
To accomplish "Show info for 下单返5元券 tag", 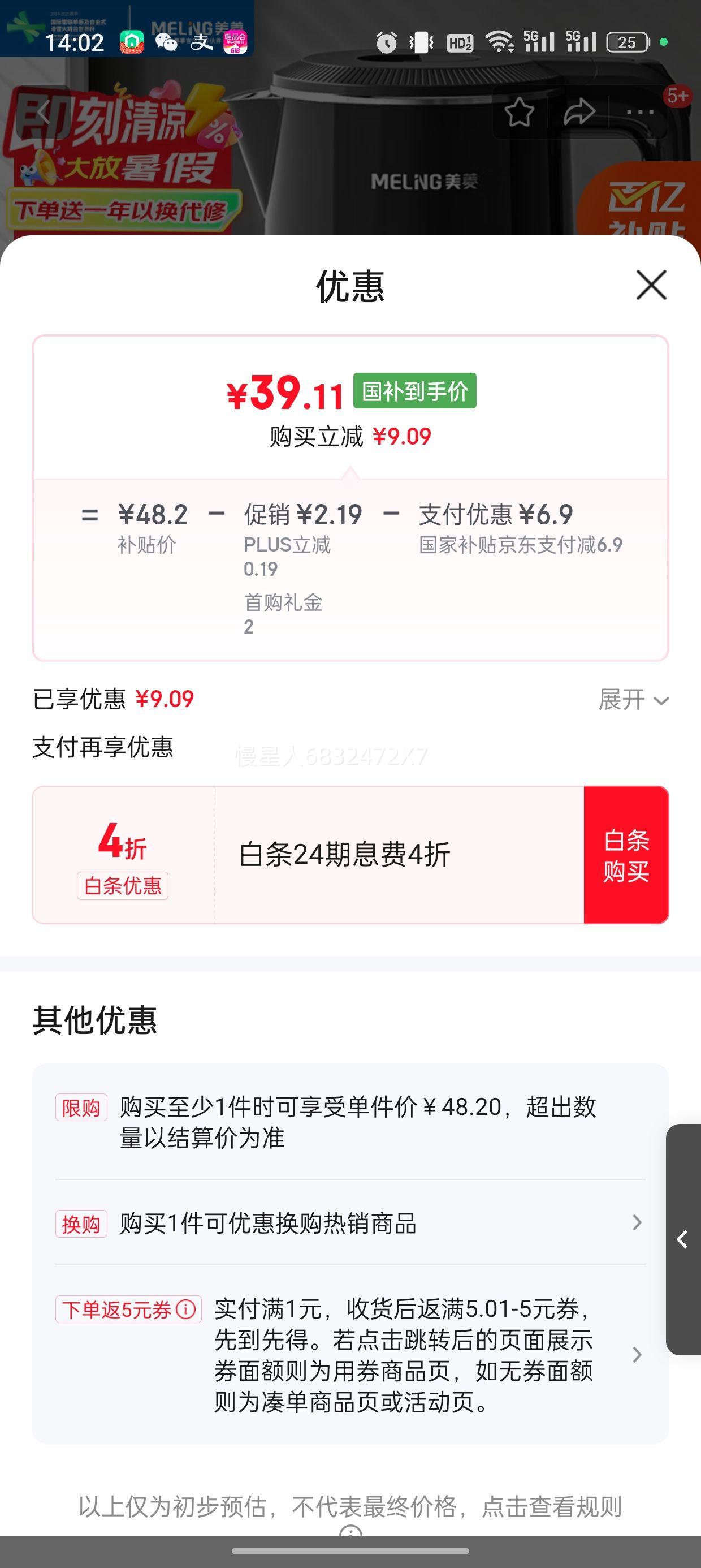I will pyautogui.click(x=186, y=1309).
